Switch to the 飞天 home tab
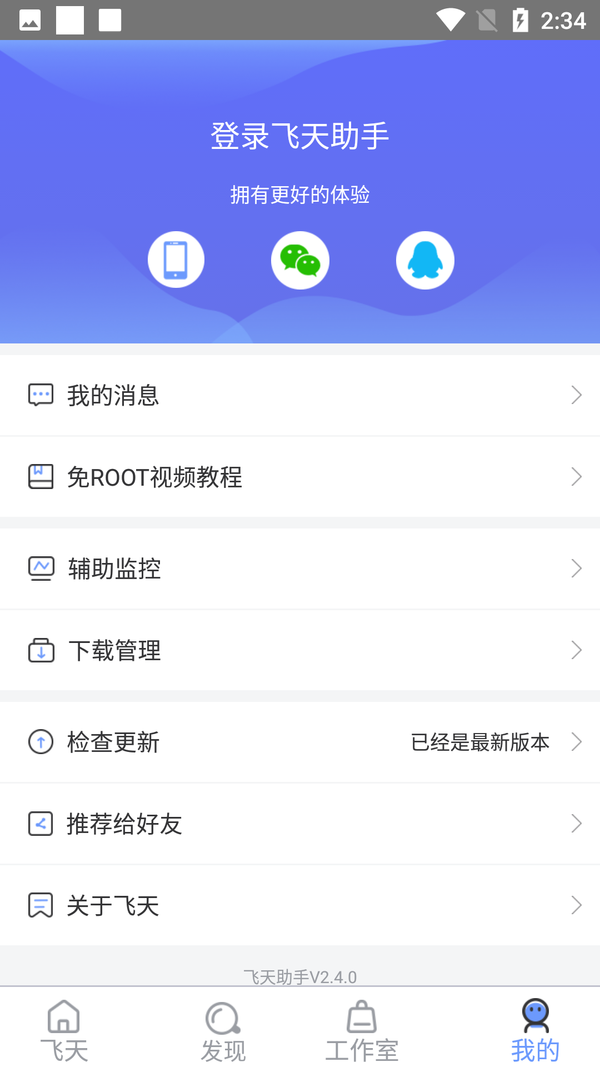The image size is (600, 1067). tap(64, 1030)
